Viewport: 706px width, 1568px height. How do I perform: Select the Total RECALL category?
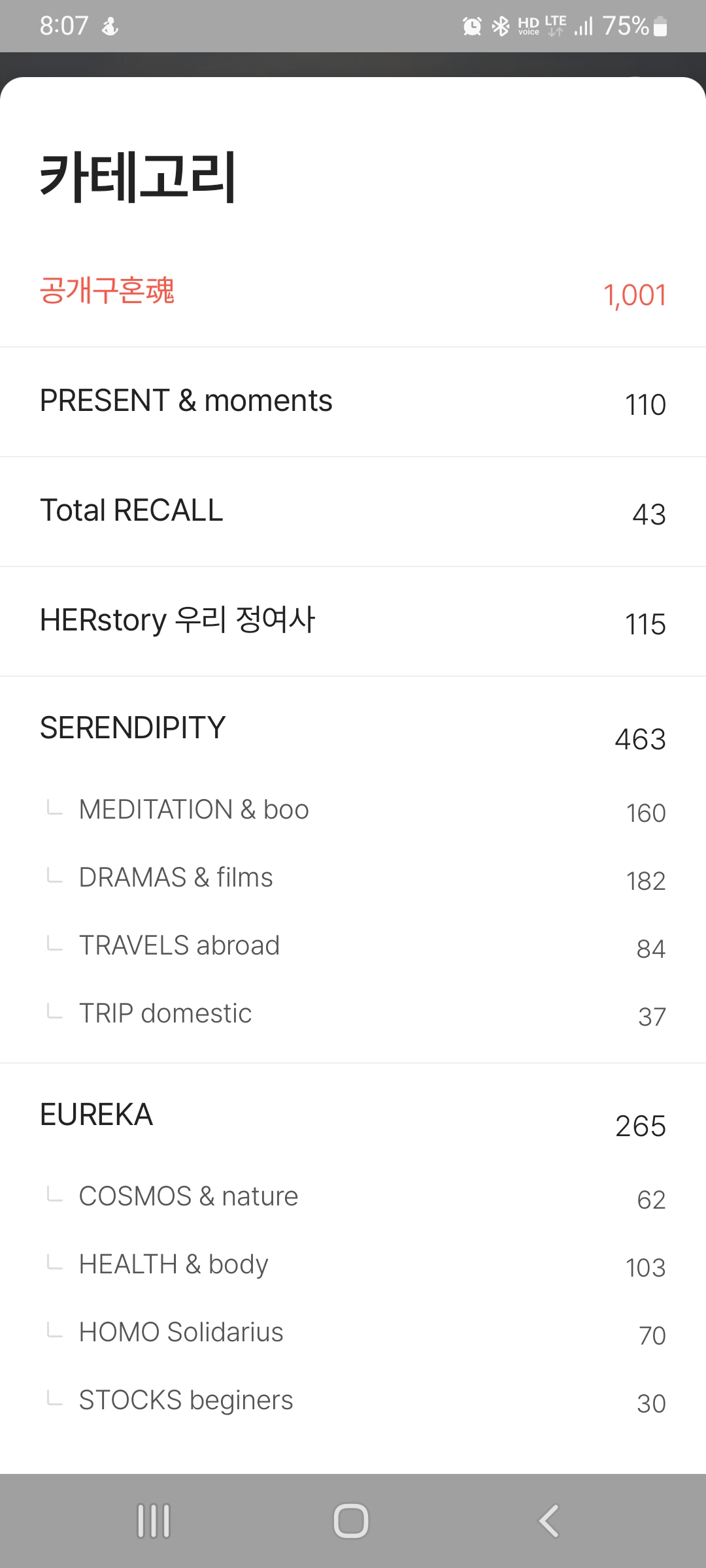[x=353, y=512]
